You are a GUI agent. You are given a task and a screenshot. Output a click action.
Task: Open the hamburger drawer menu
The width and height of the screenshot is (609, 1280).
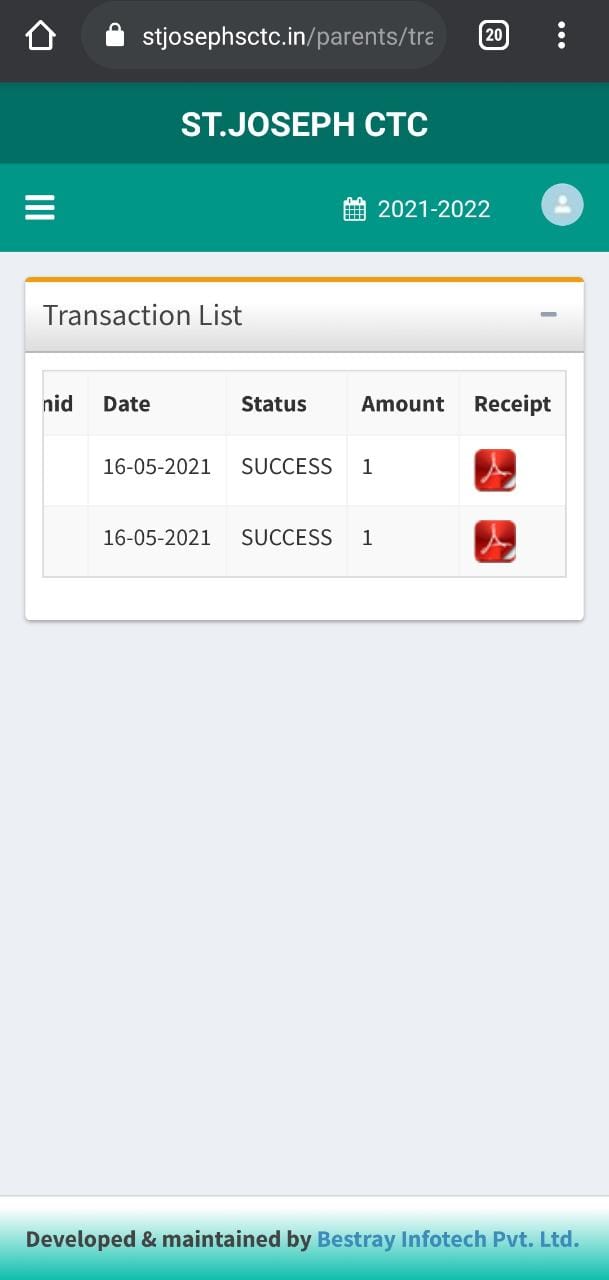tap(40, 208)
